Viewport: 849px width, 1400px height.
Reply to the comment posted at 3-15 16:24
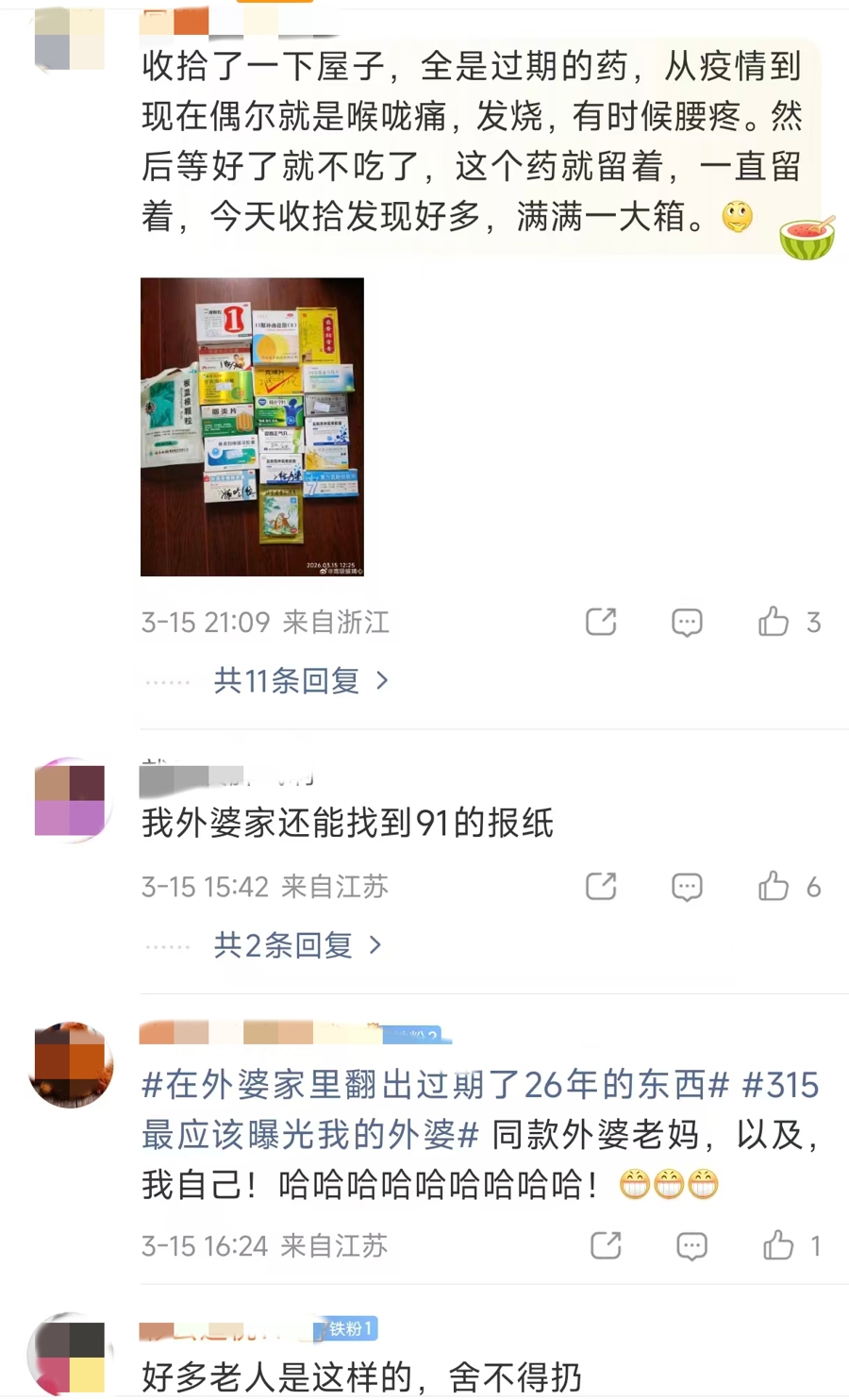[691, 1245]
